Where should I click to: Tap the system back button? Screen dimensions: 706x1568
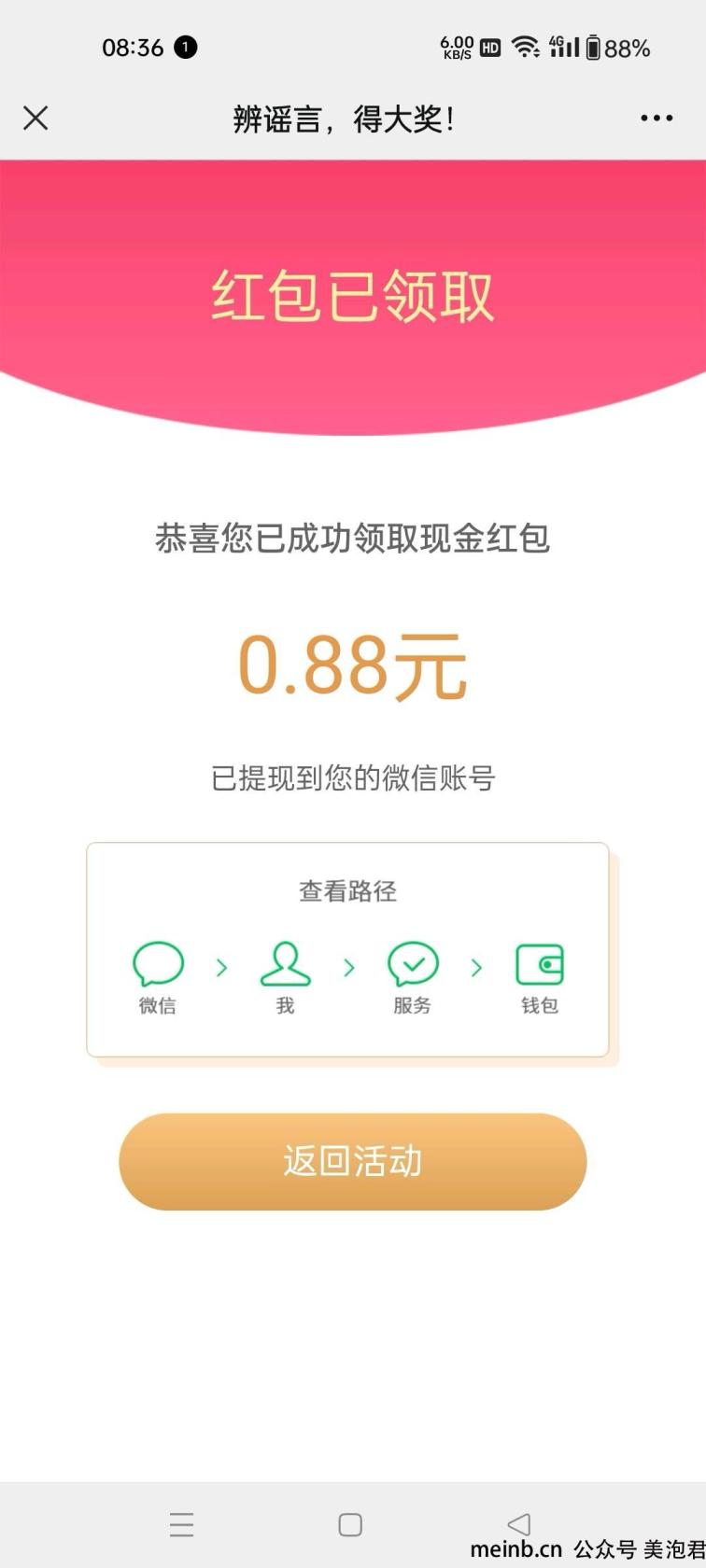click(x=518, y=1525)
